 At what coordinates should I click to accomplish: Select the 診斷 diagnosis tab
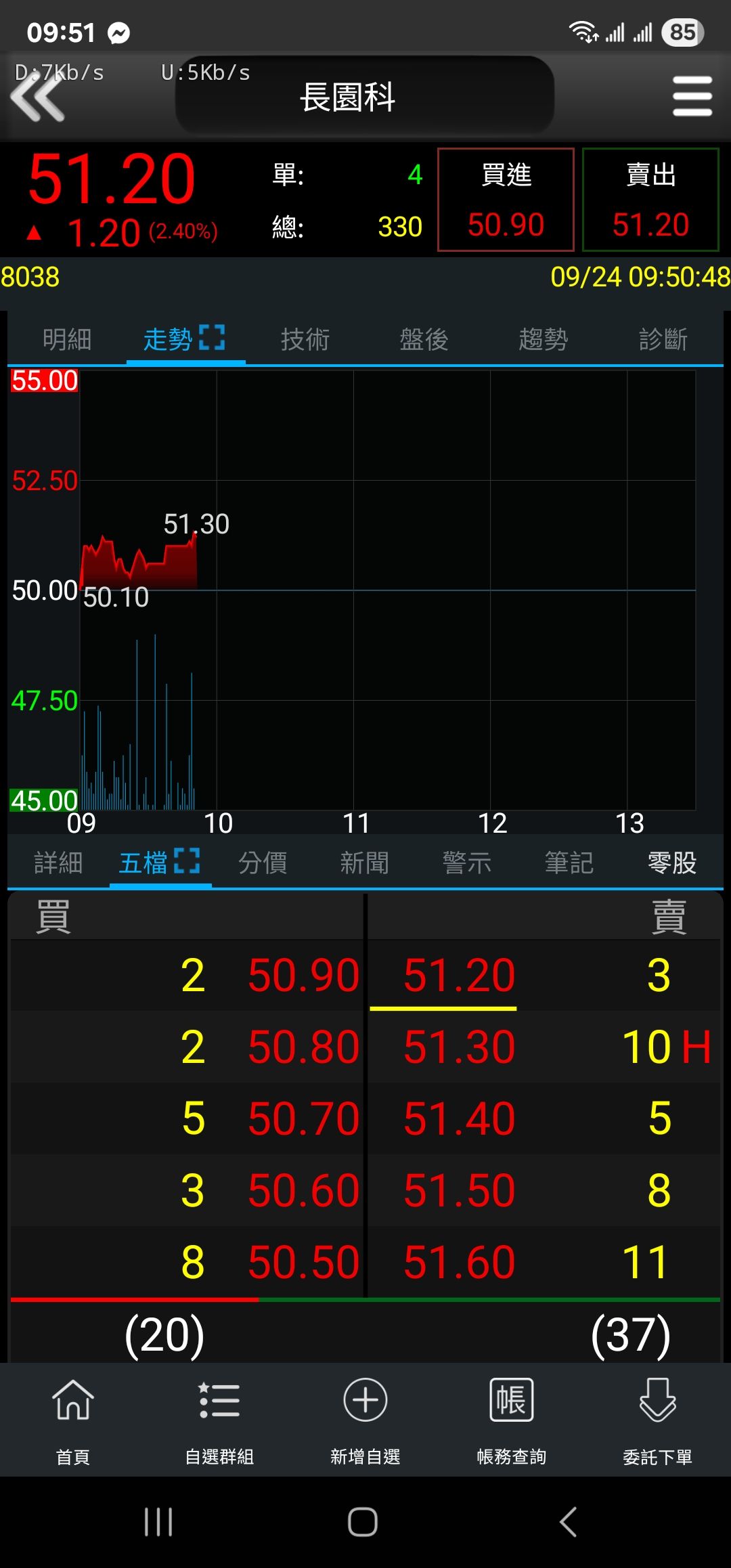coord(663,339)
